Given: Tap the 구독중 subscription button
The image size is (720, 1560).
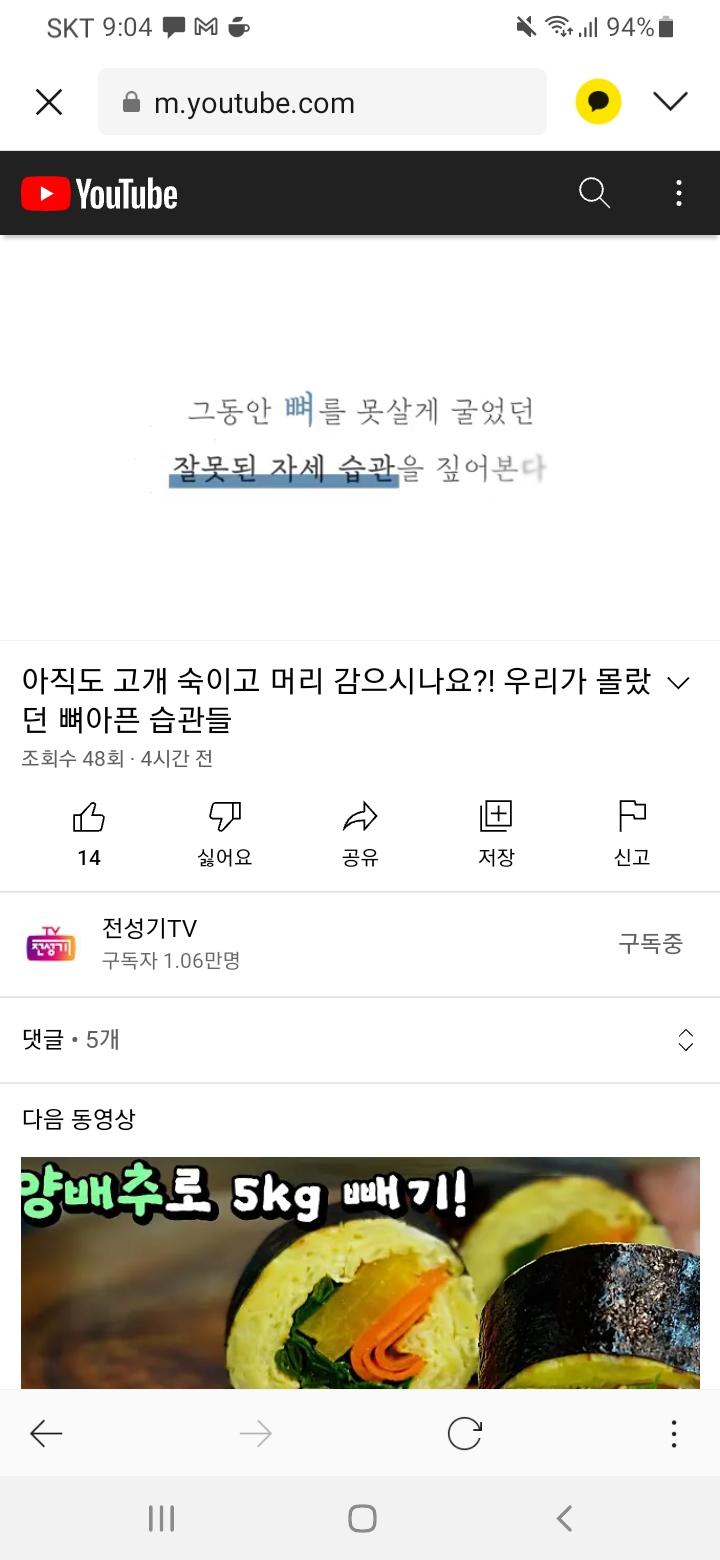Looking at the screenshot, I should click(650, 944).
